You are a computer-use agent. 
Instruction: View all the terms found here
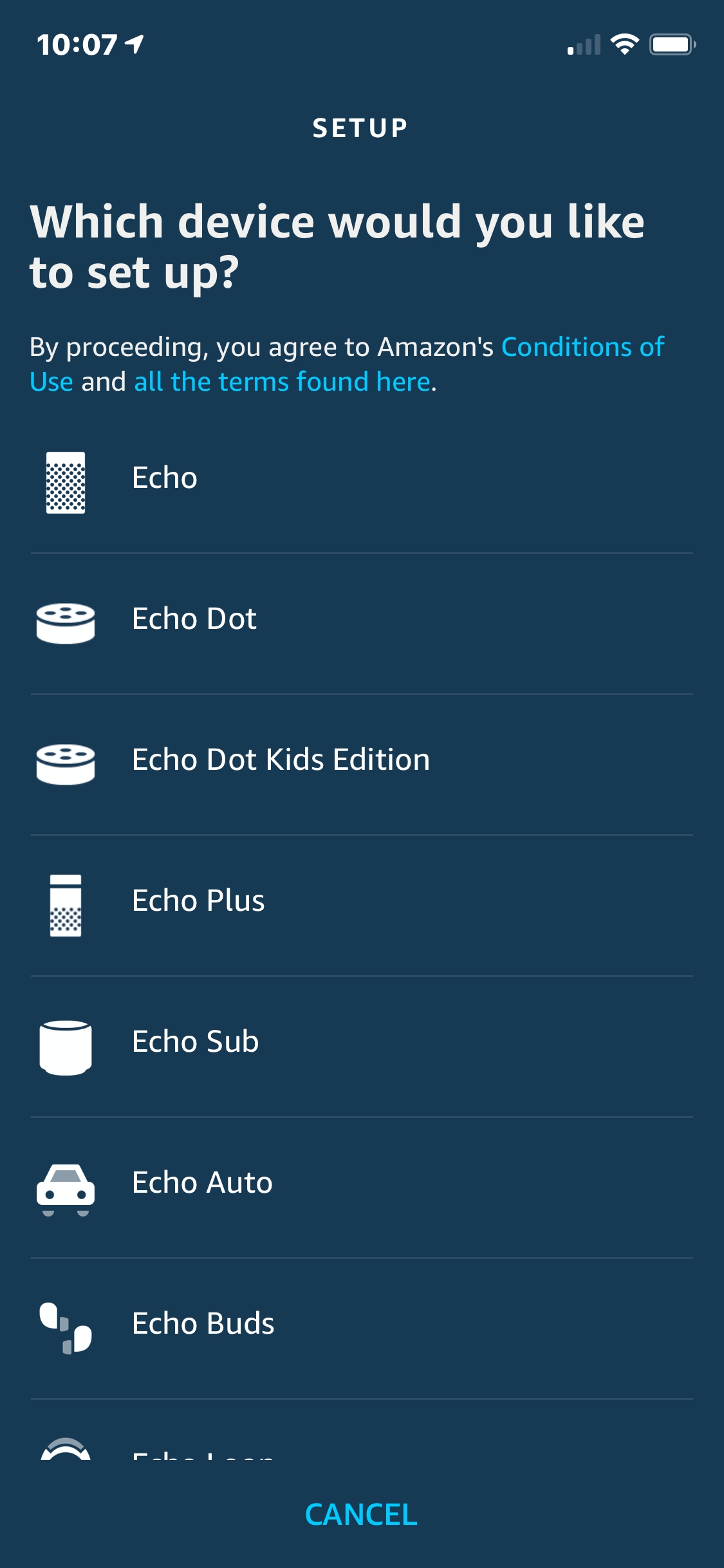tap(282, 382)
